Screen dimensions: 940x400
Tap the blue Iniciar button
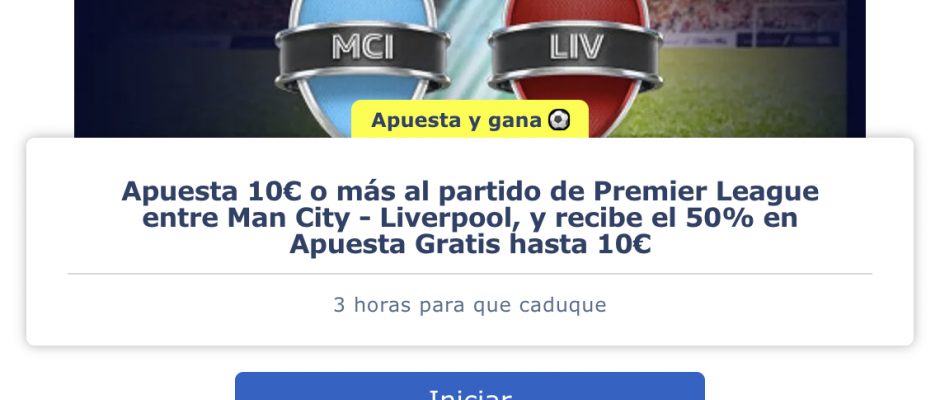pyautogui.click(x=469, y=389)
